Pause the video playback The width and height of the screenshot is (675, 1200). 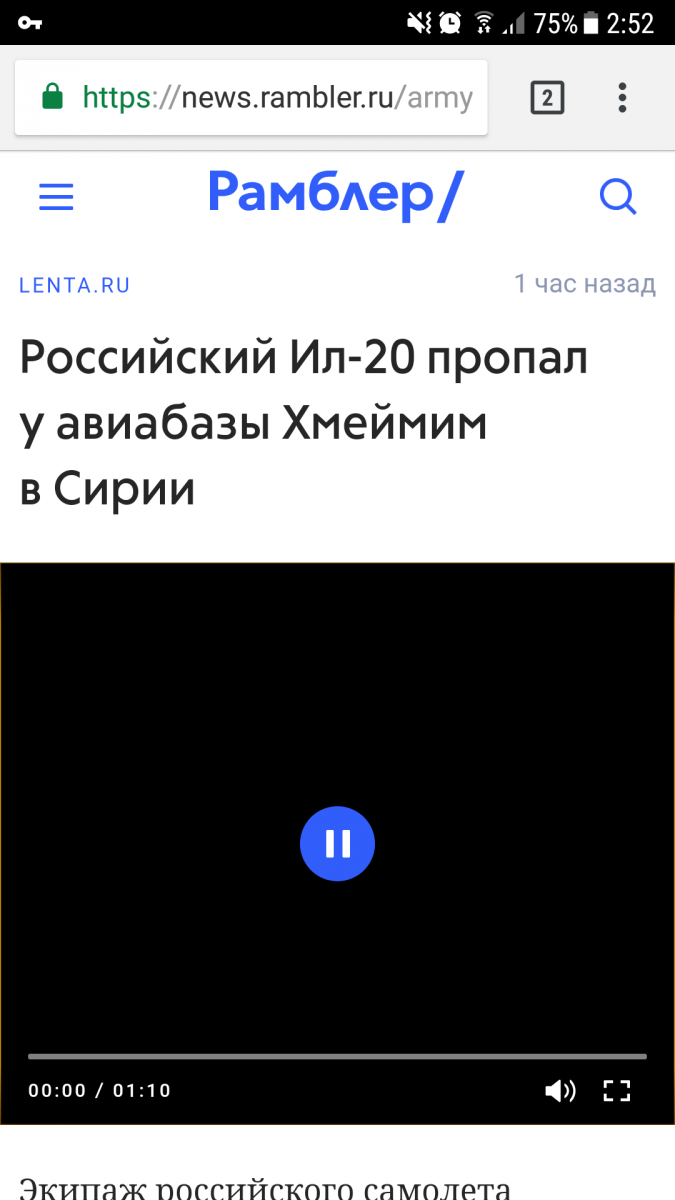[x=337, y=844]
